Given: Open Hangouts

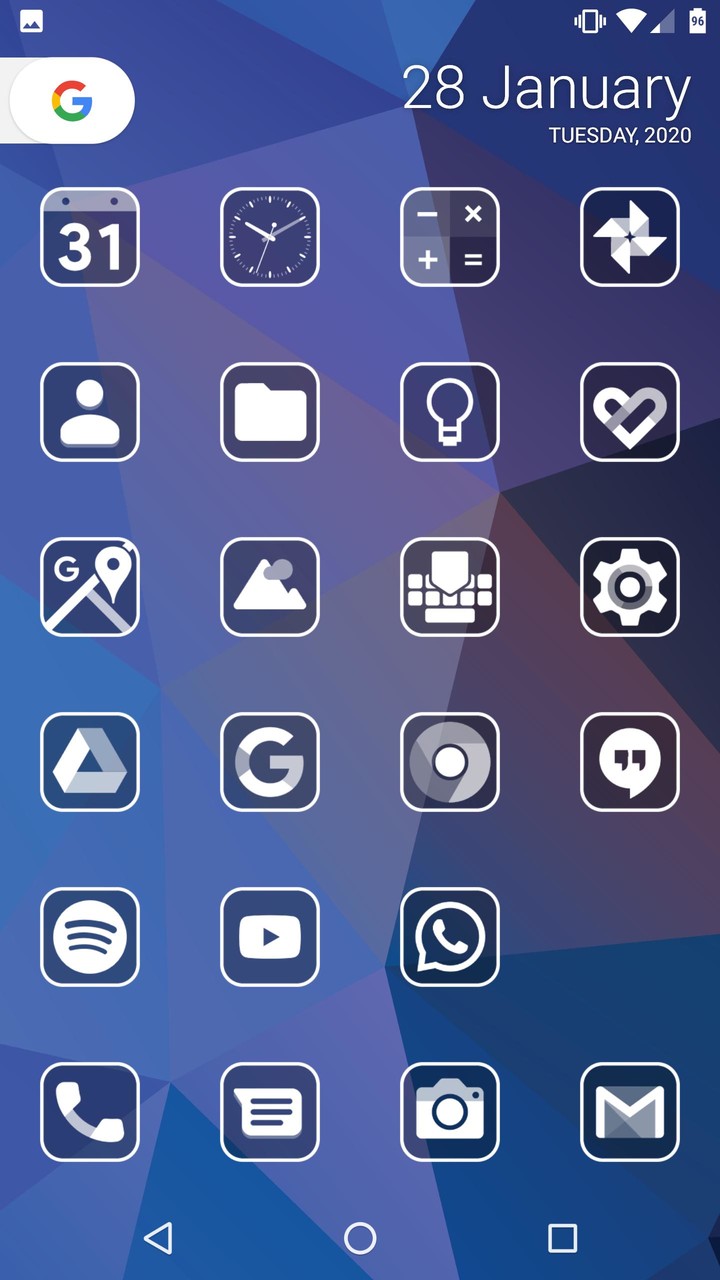Looking at the screenshot, I should (x=630, y=762).
